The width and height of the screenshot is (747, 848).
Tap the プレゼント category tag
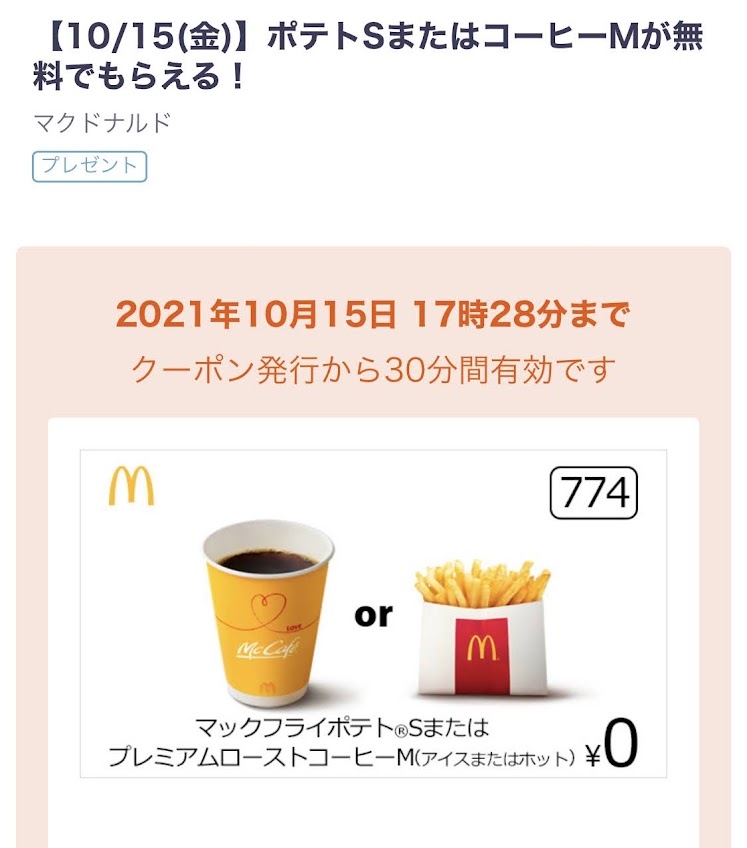[x=90, y=166]
